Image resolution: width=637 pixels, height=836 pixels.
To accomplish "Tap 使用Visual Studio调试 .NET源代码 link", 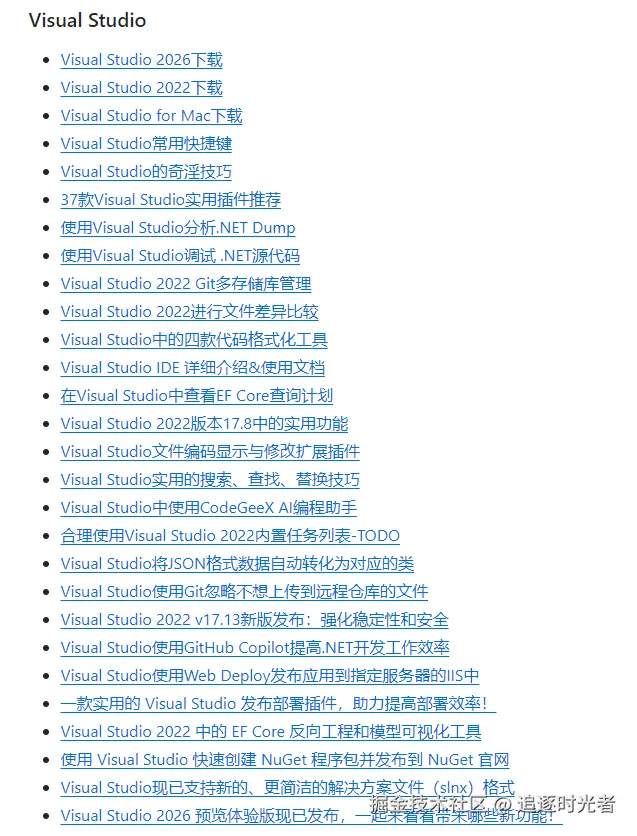I will 180,256.
